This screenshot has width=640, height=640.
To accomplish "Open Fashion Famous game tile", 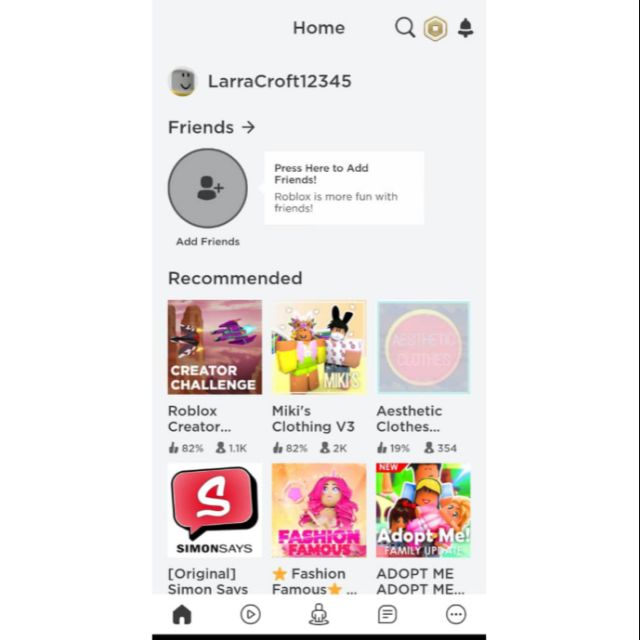I will pyautogui.click(x=319, y=510).
